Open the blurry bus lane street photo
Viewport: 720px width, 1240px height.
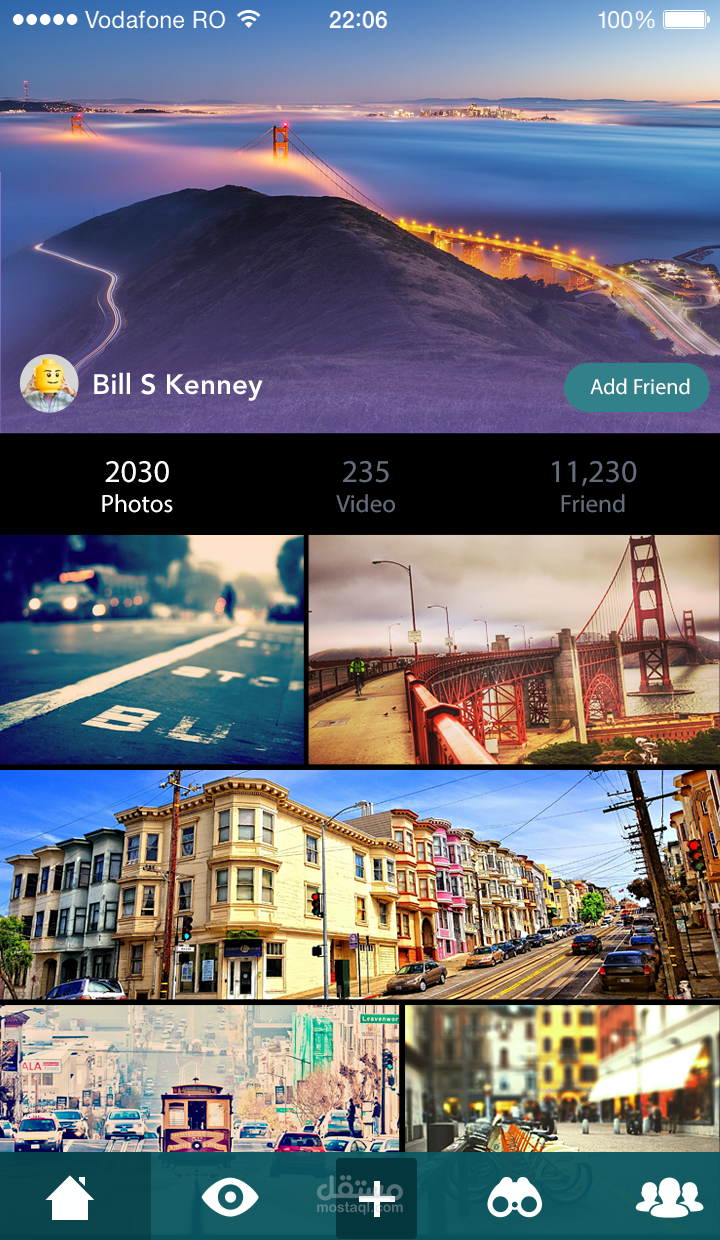pyautogui.click(x=151, y=650)
